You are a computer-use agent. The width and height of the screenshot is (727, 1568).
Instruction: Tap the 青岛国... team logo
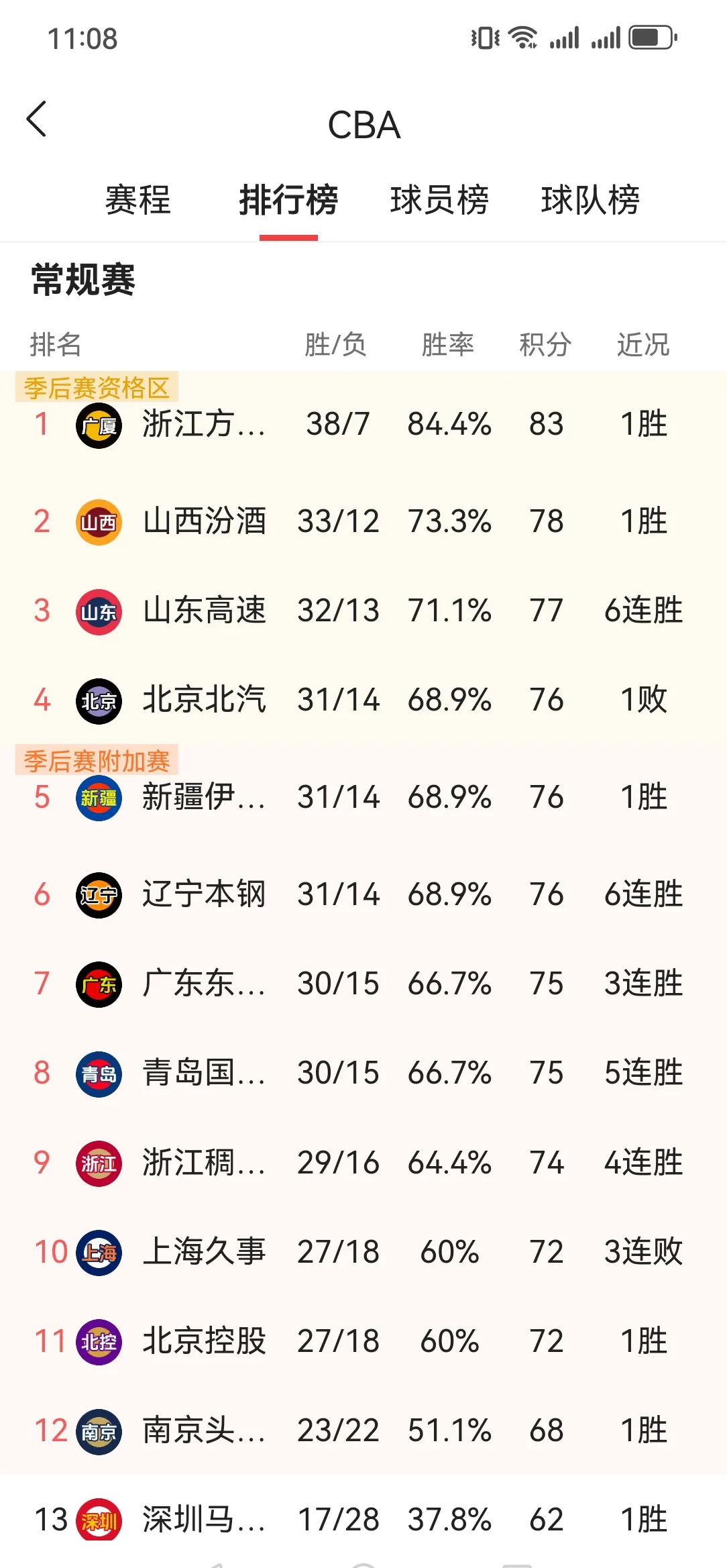click(99, 1074)
